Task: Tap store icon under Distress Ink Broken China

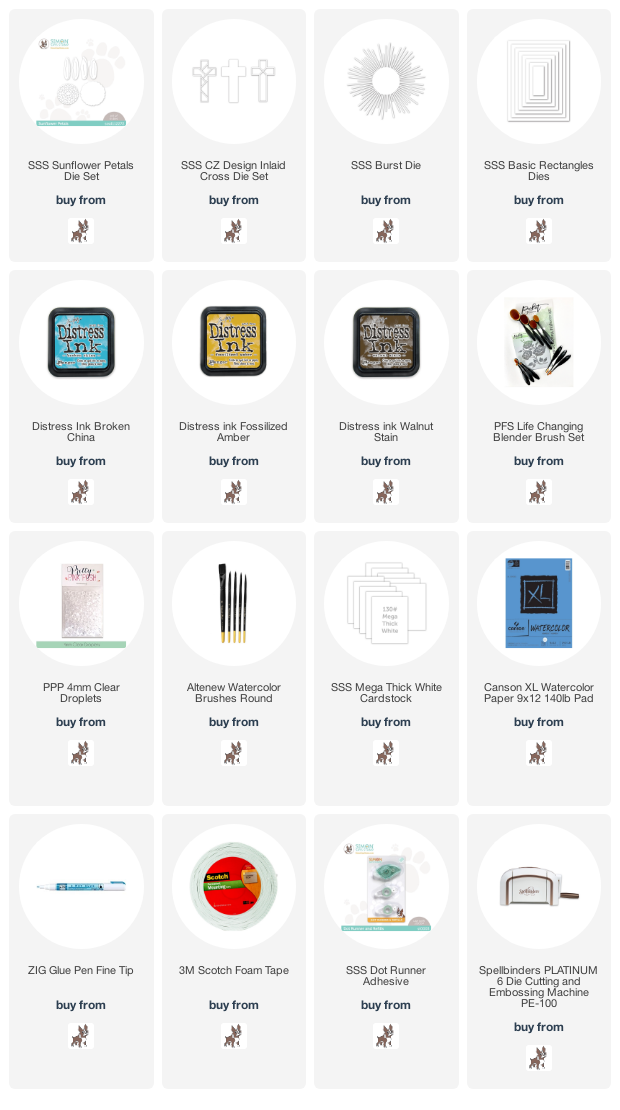Action: click(x=81, y=492)
